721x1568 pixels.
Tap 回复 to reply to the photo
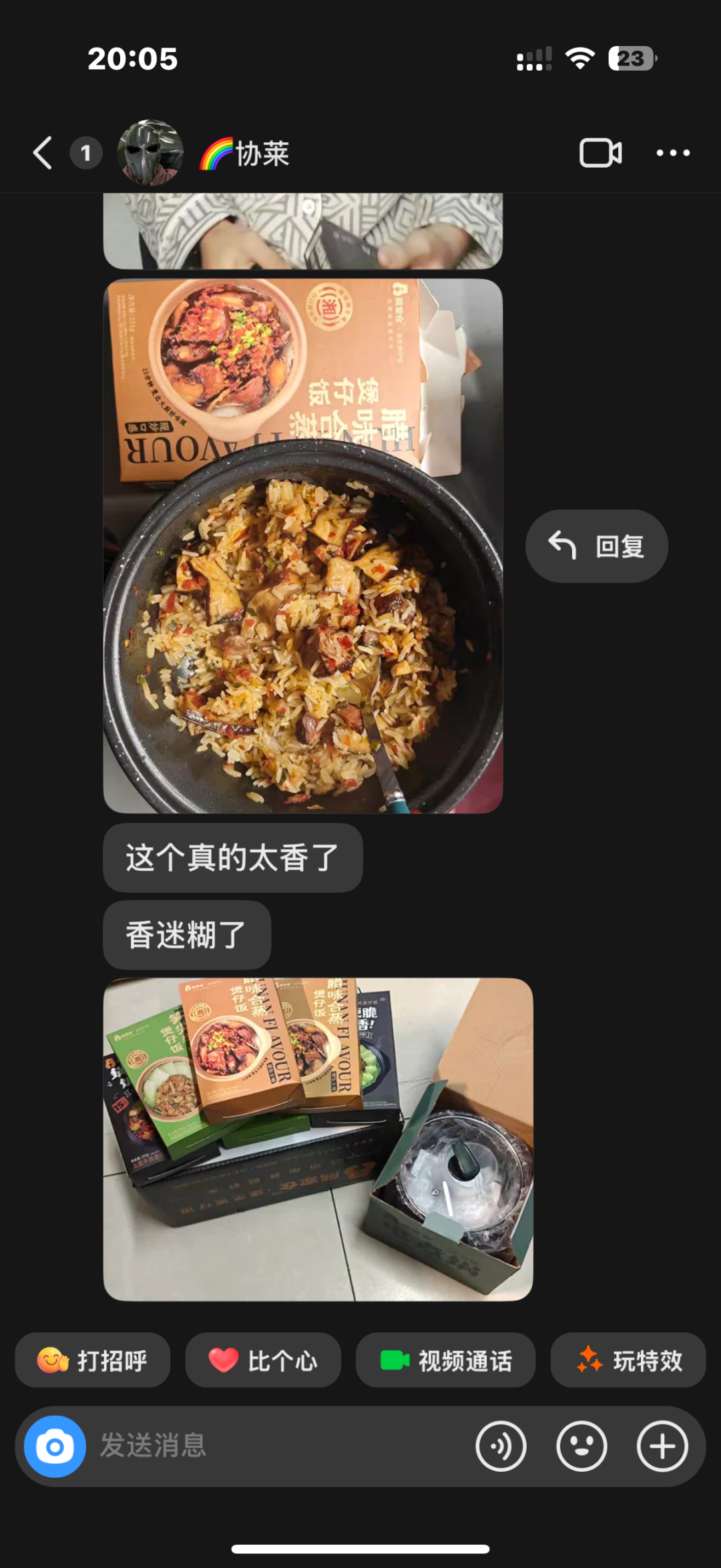596,546
